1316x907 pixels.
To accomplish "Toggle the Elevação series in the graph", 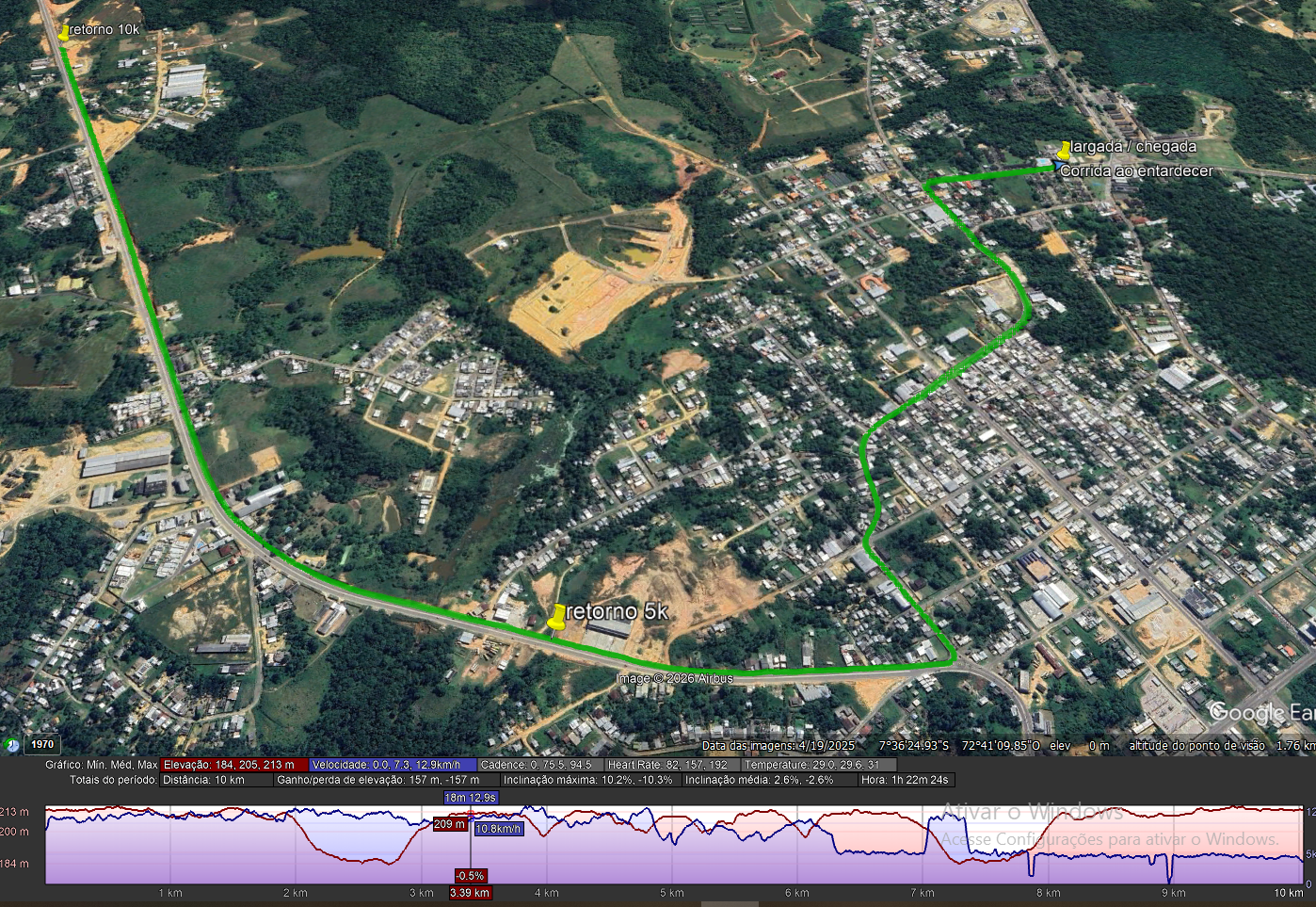I will (x=229, y=765).
